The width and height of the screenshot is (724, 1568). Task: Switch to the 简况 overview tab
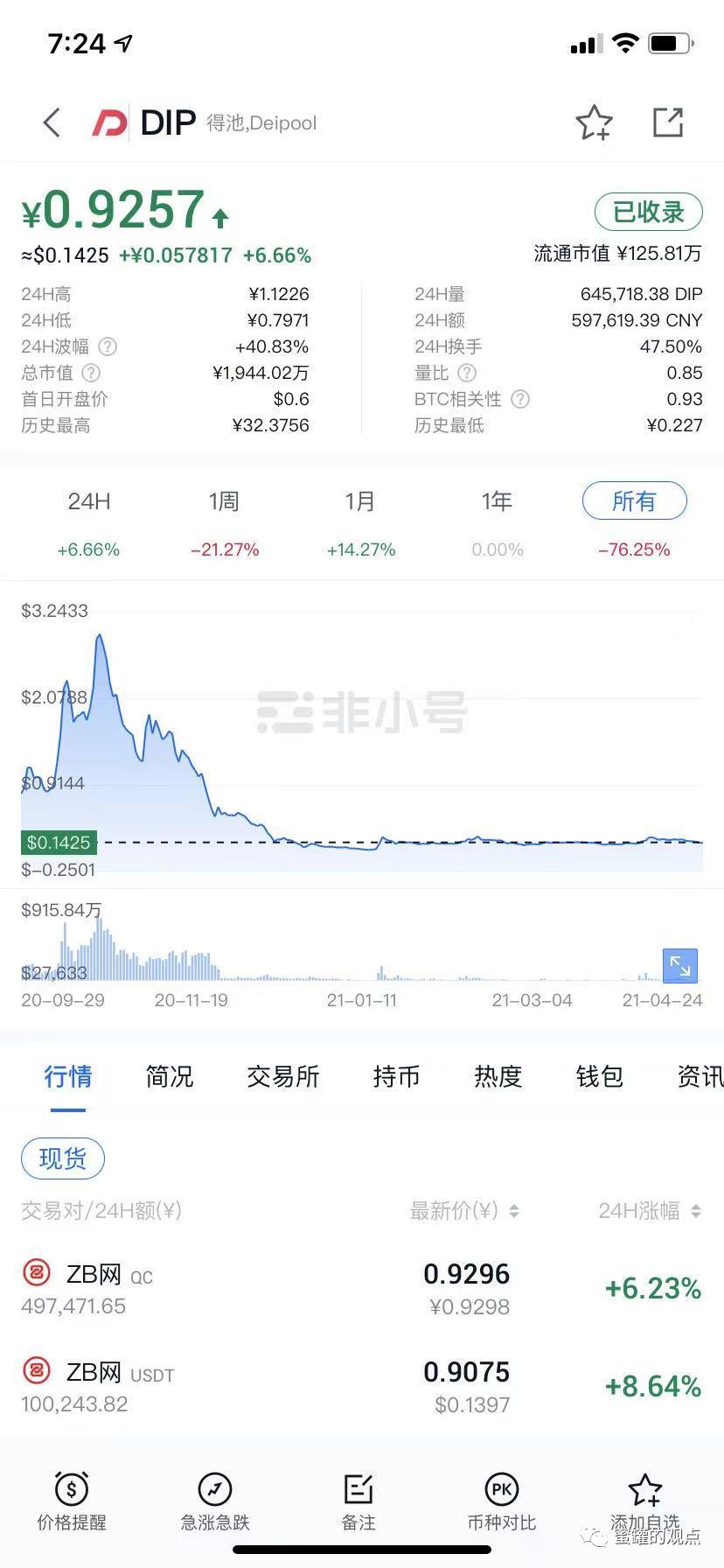coord(169,1077)
